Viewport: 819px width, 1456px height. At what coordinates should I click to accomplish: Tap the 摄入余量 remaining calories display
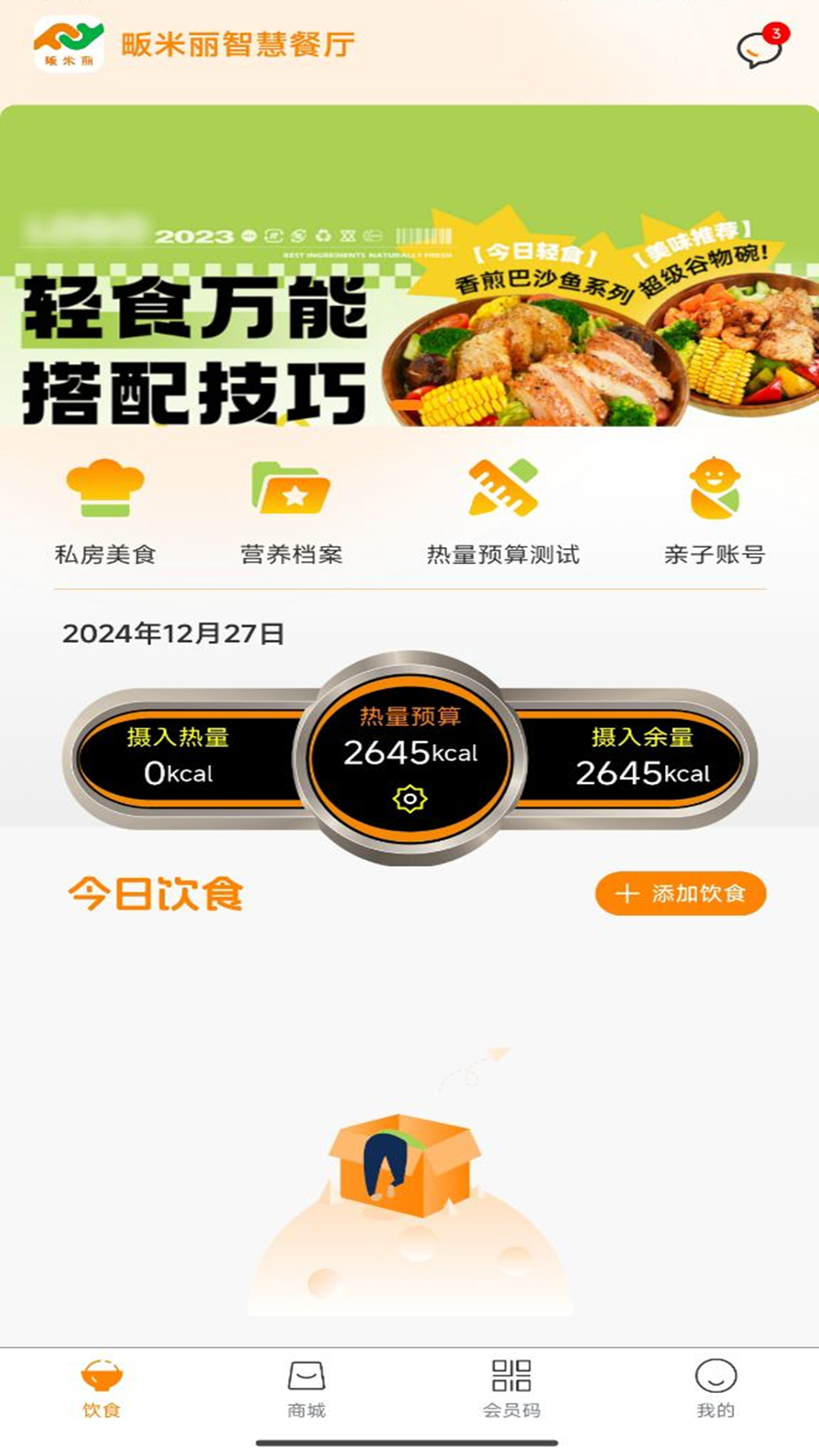tap(643, 758)
